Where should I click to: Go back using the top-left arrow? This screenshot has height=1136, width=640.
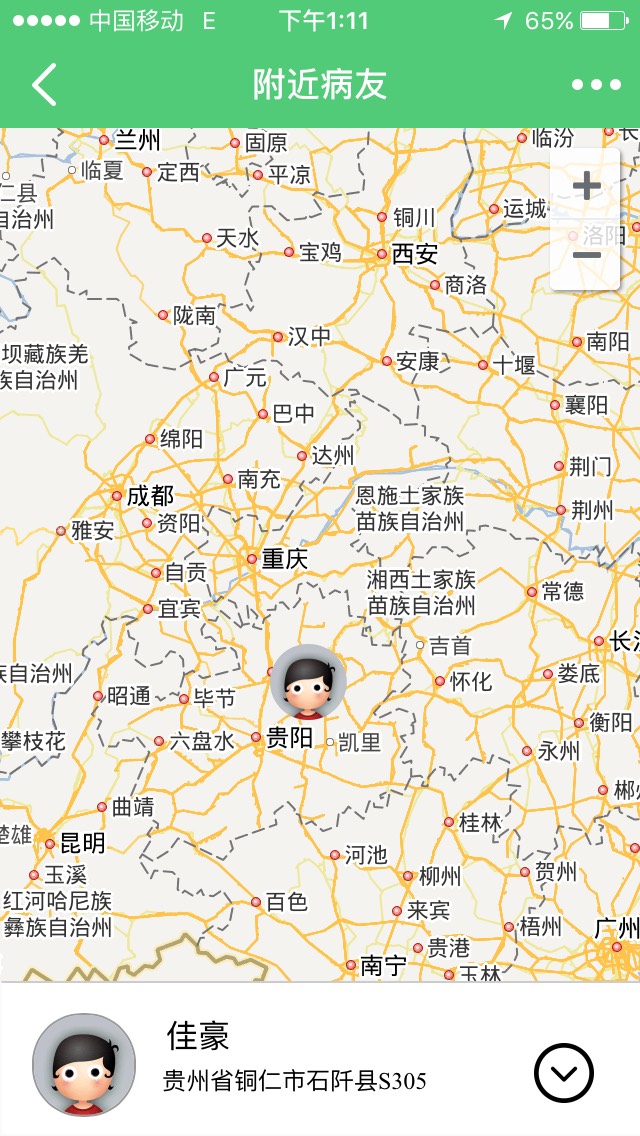tap(44, 85)
